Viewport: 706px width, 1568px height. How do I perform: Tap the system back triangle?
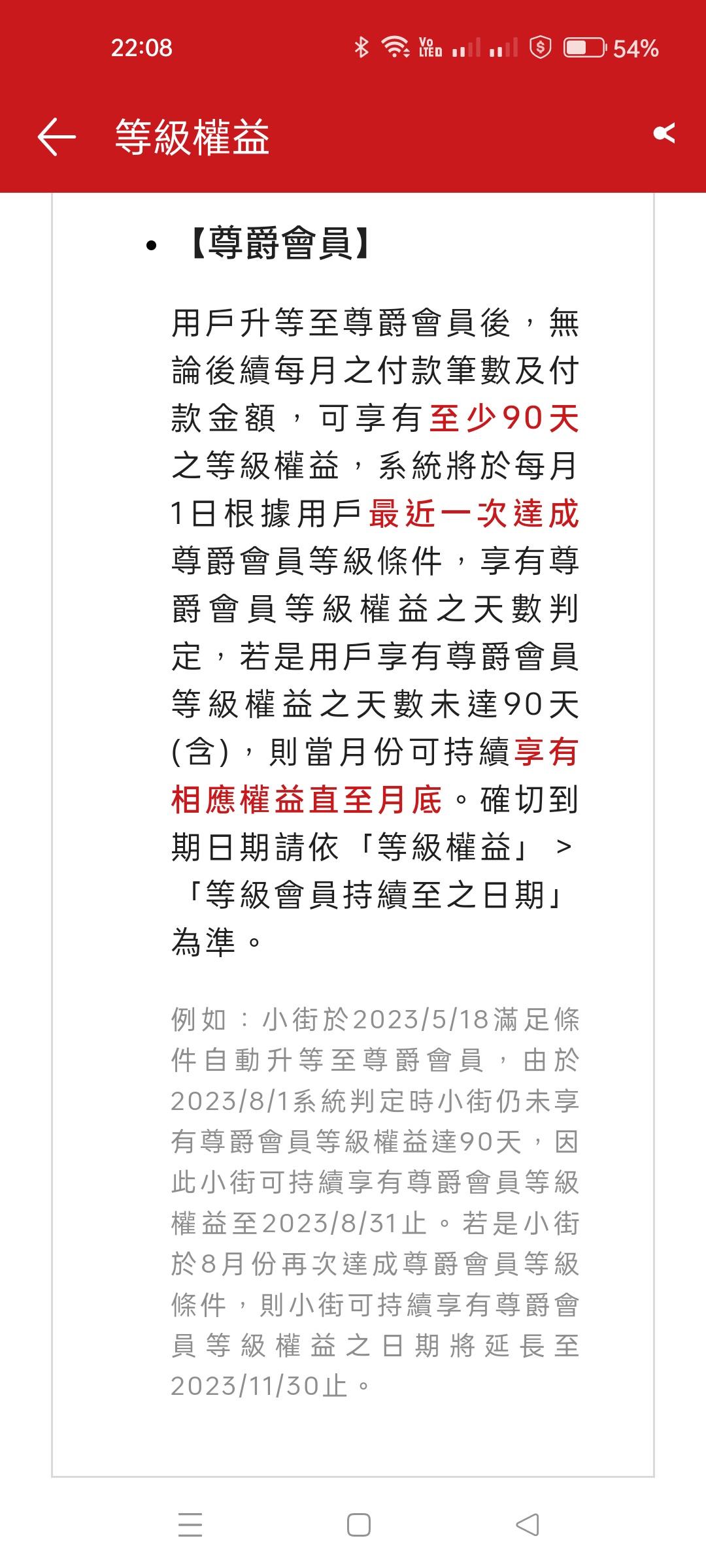point(528,1526)
